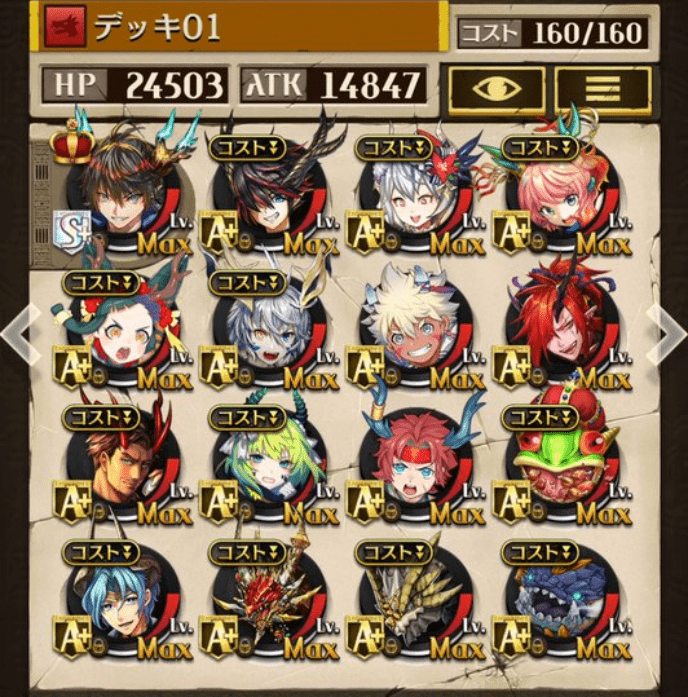Select the blue-haired character with hat
Screen dimensions: 688x697
(x=122, y=598)
